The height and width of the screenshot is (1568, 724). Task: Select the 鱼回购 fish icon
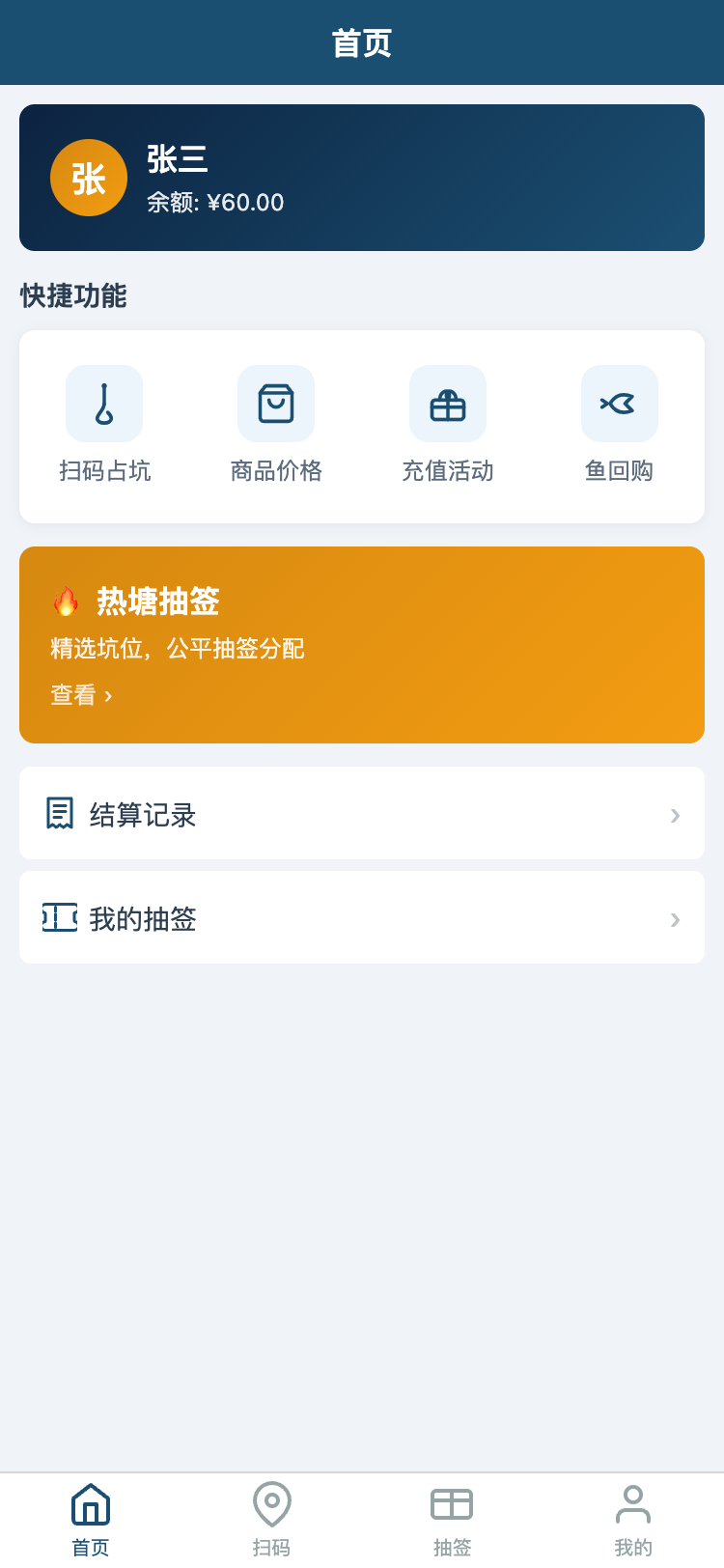619,404
